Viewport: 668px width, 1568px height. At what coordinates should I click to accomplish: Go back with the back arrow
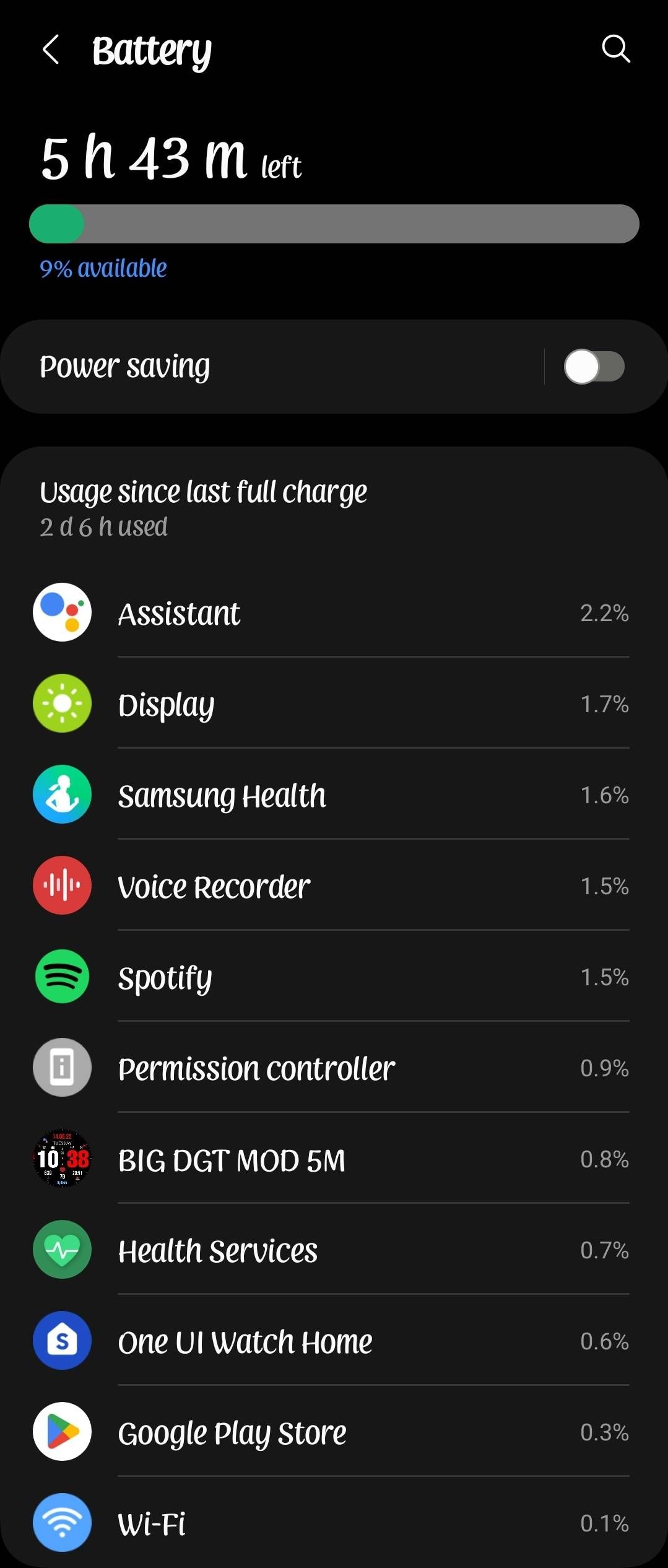point(51,50)
